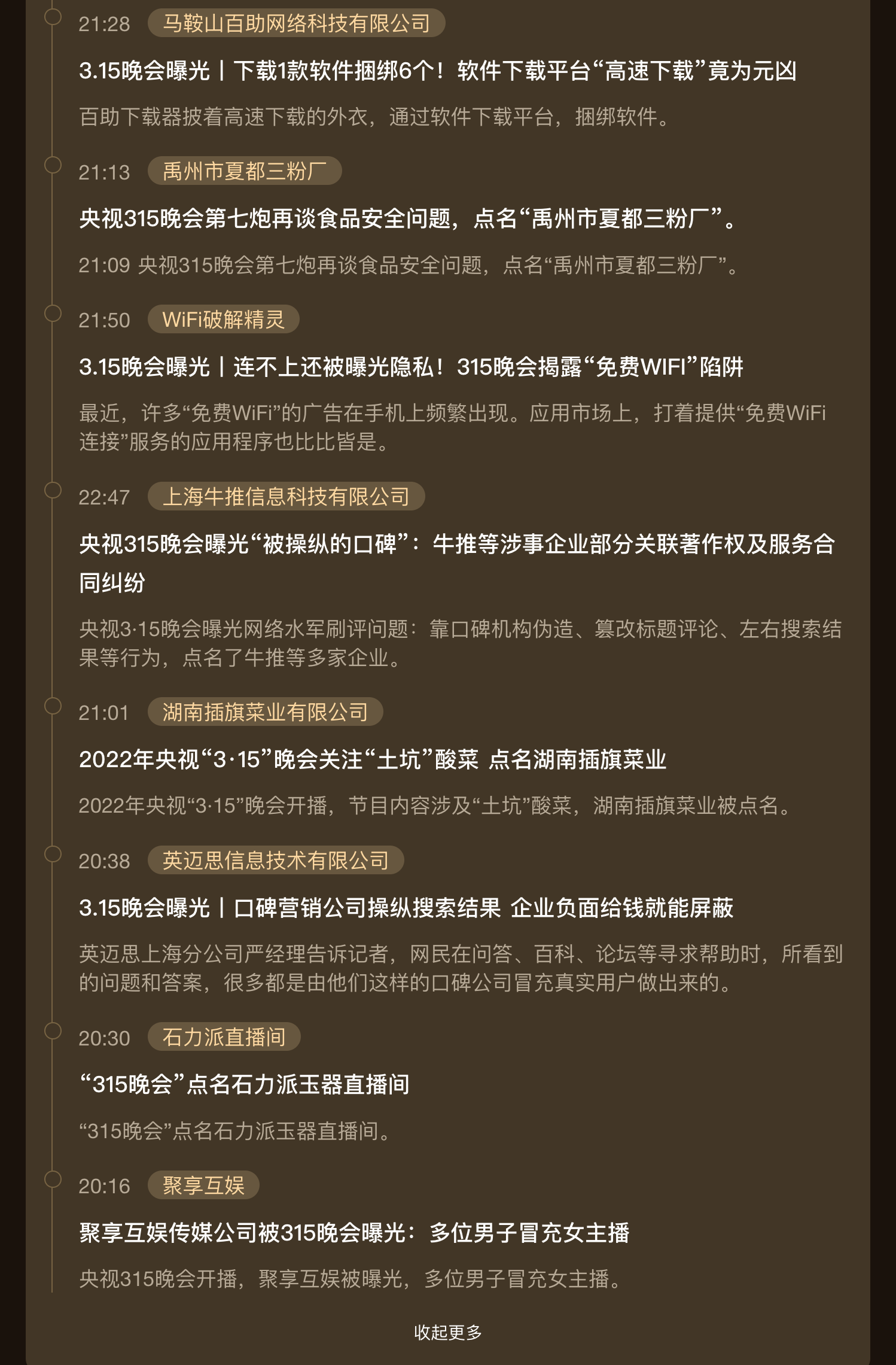Open the 英迈思信息技术有限公司 tag
Viewport: 896px width, 1365px height.
point(275,860)
